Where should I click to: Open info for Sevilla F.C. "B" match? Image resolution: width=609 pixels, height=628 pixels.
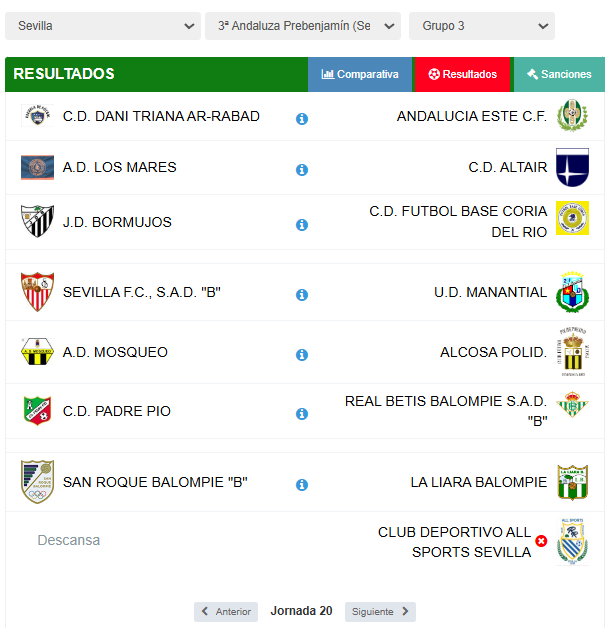click(x=302, y=295)
